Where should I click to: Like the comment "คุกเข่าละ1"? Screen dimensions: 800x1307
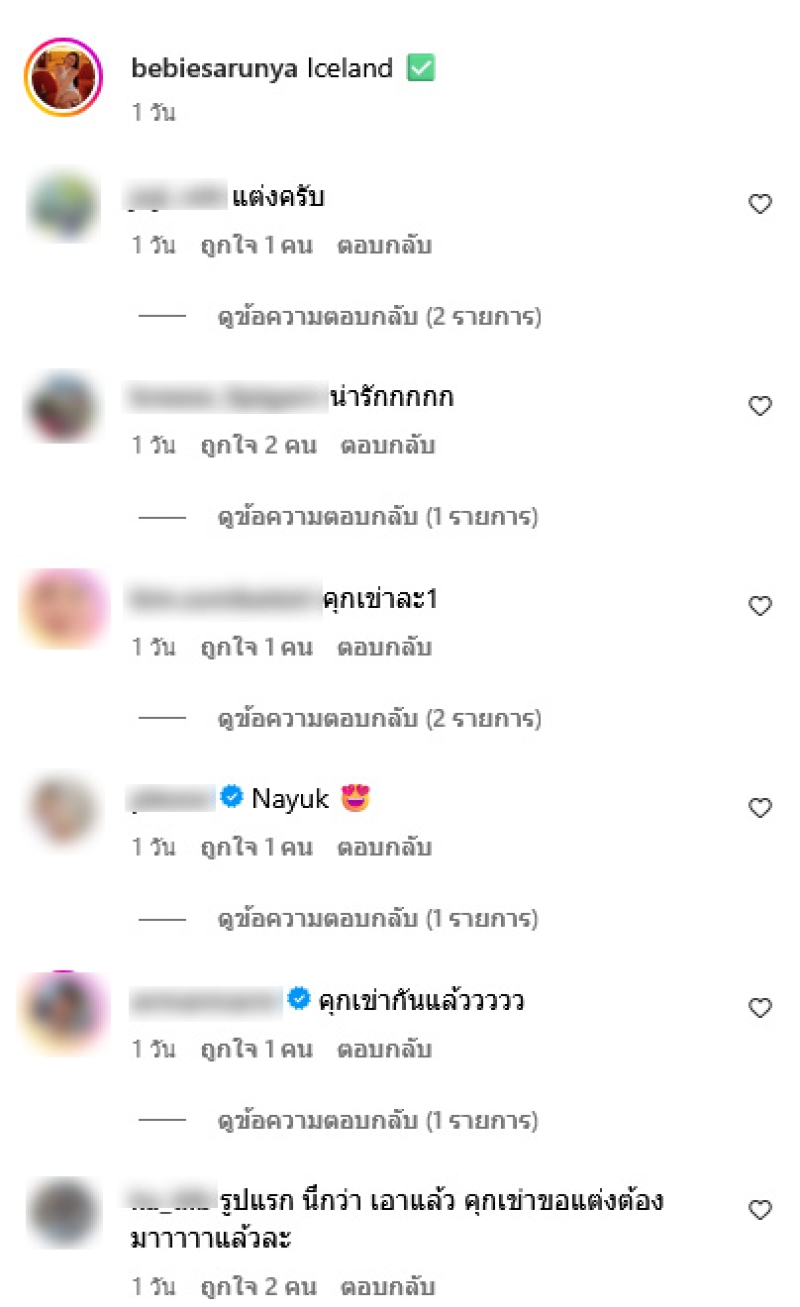pos(760,606)
